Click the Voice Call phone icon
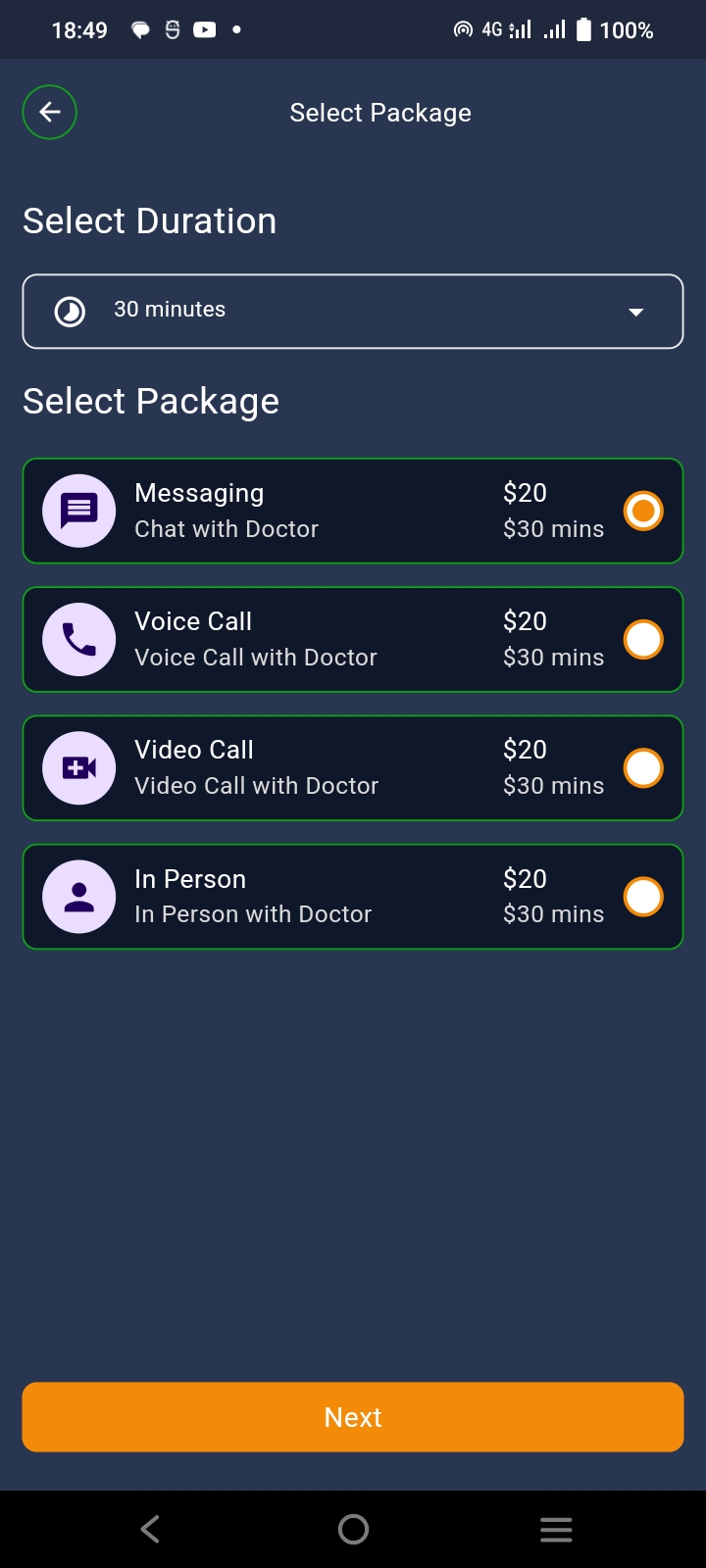The width and height of the screenshot is (706, 1568). click(x=78, y=639)
